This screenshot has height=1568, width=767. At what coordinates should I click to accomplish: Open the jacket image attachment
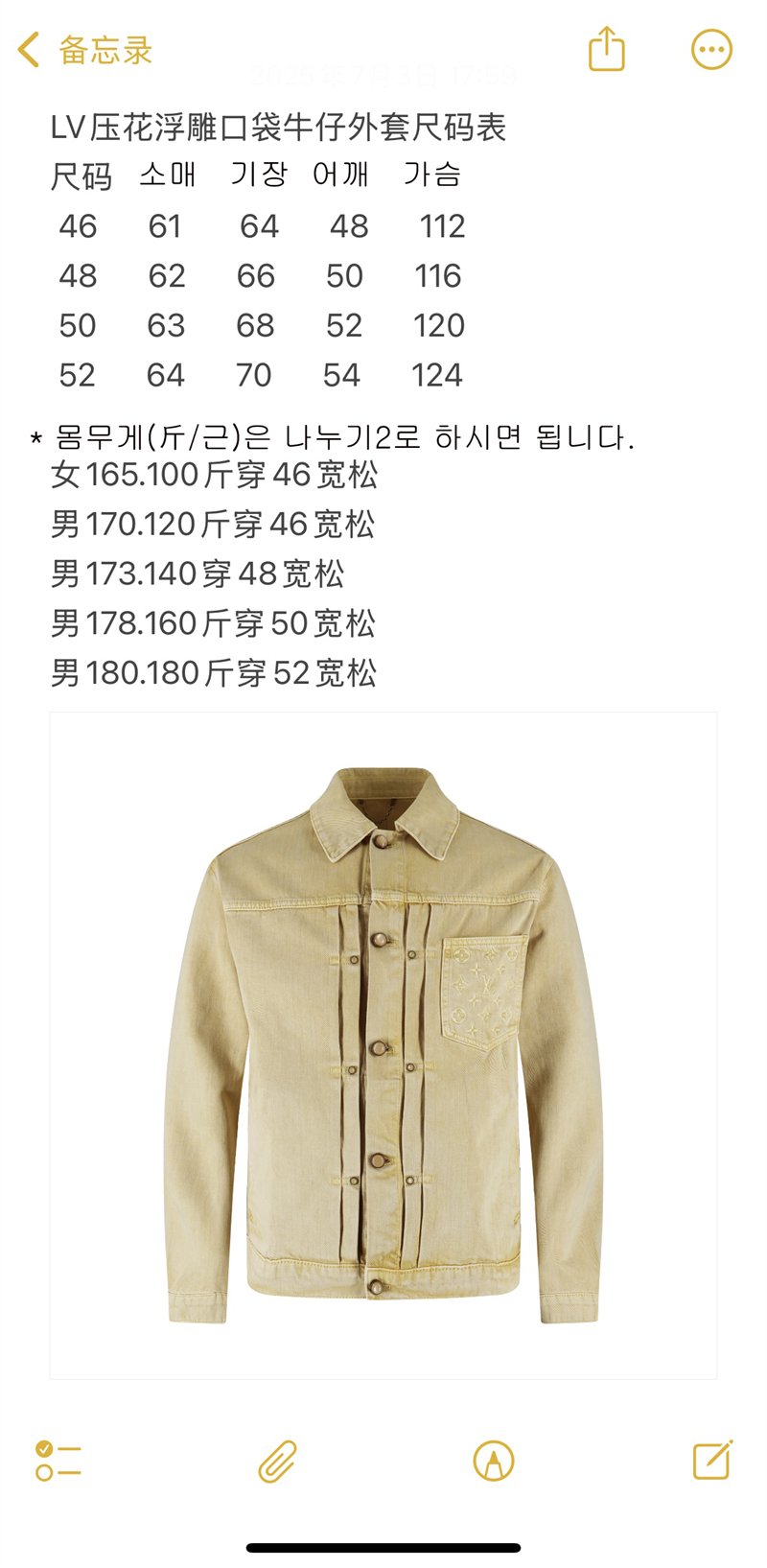point(383,1045)
